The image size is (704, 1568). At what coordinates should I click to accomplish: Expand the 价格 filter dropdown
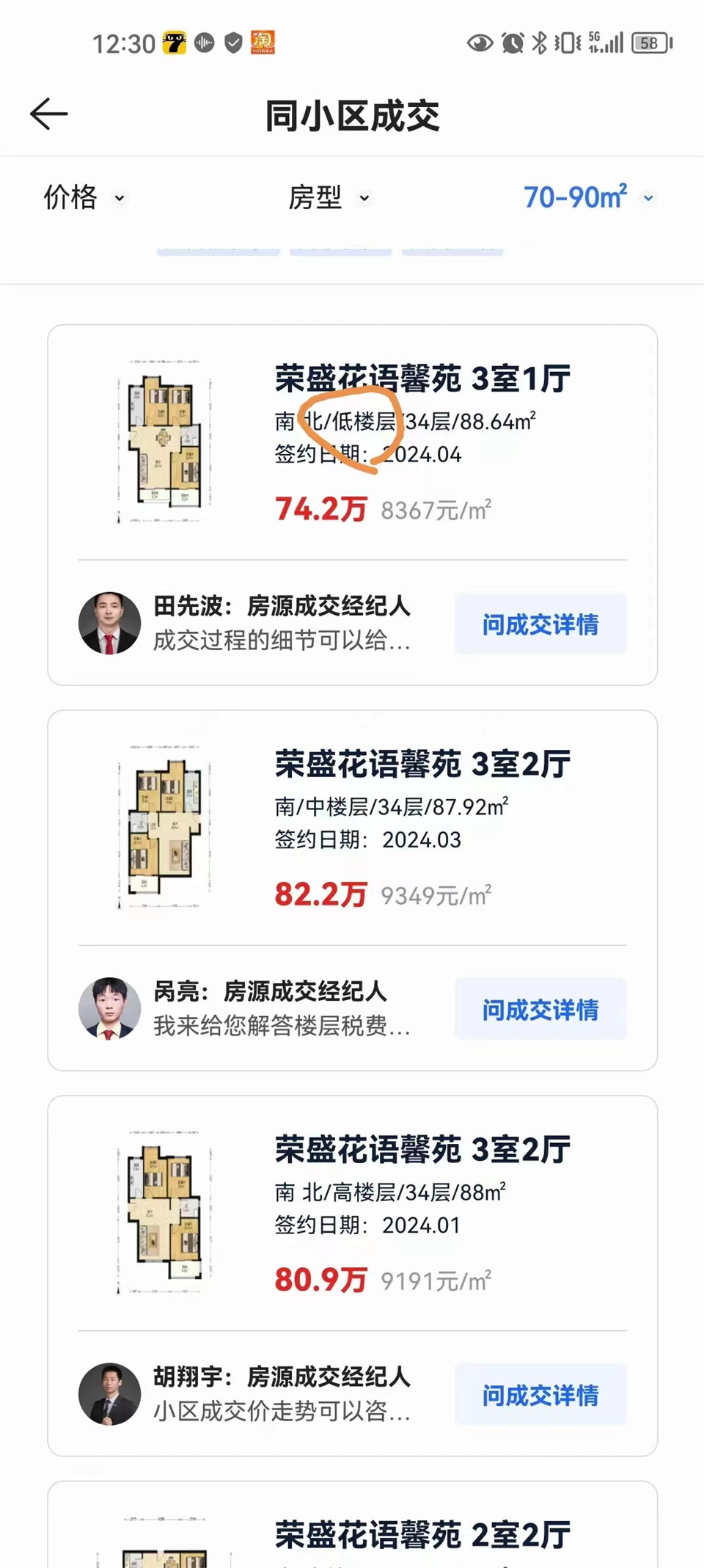[84, 197]
